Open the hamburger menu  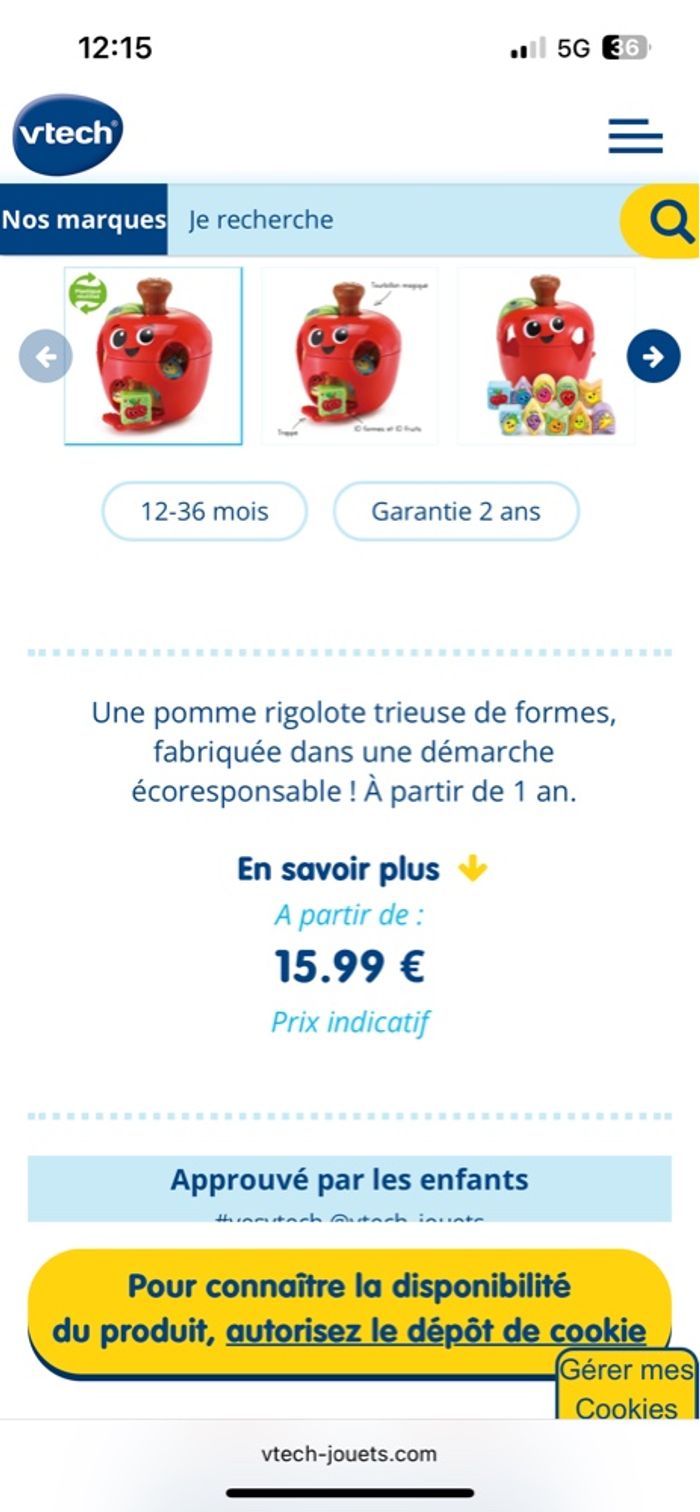click(x=635, y=135)
